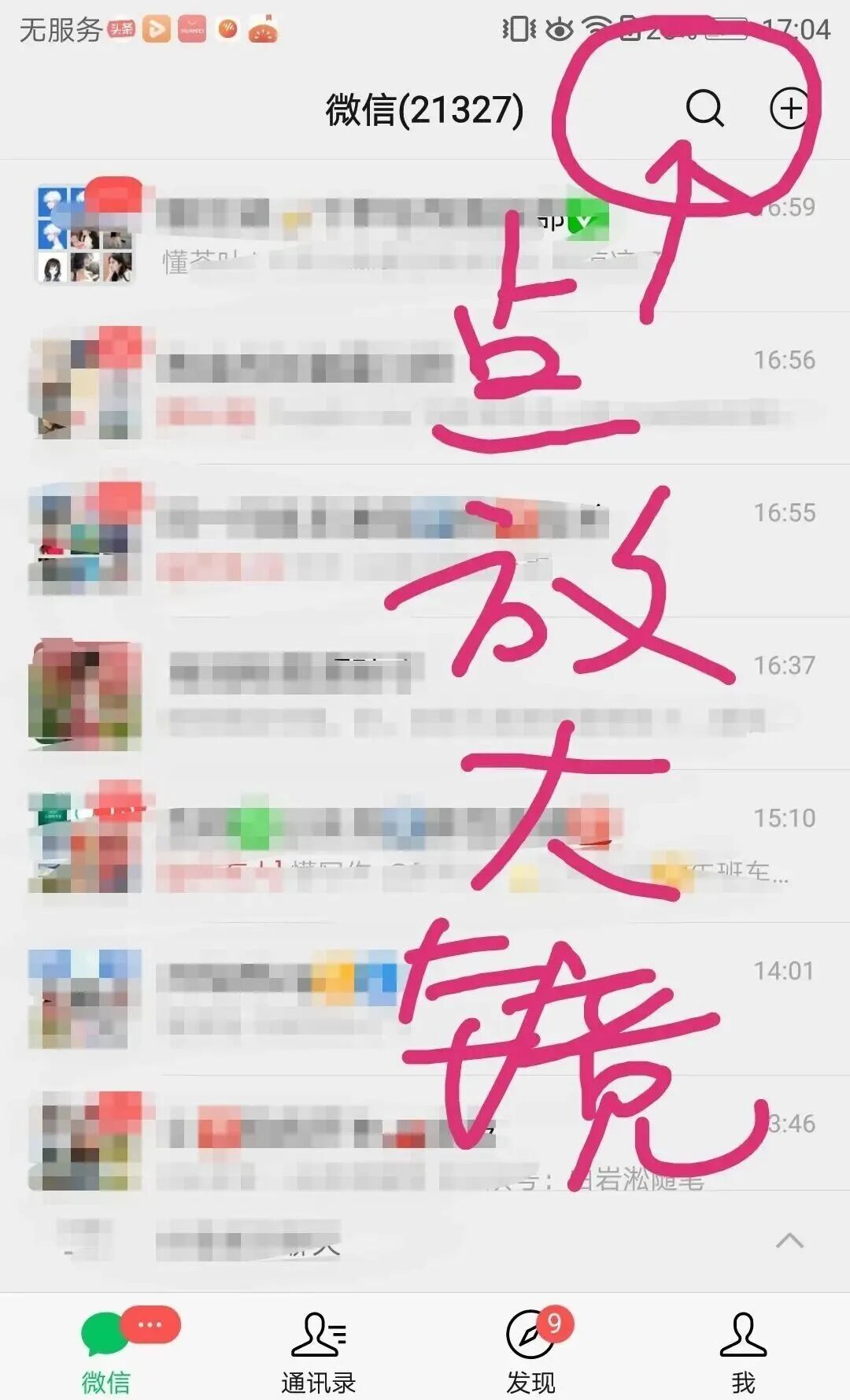Screen dimensions: 850x1400
Task: Open the search magnifier icon
Action: [x=704, y=108]
